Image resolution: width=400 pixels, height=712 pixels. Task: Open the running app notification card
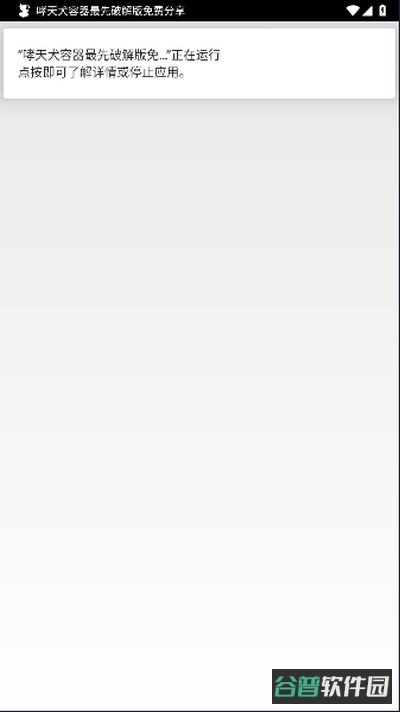[x=199, y=64]
